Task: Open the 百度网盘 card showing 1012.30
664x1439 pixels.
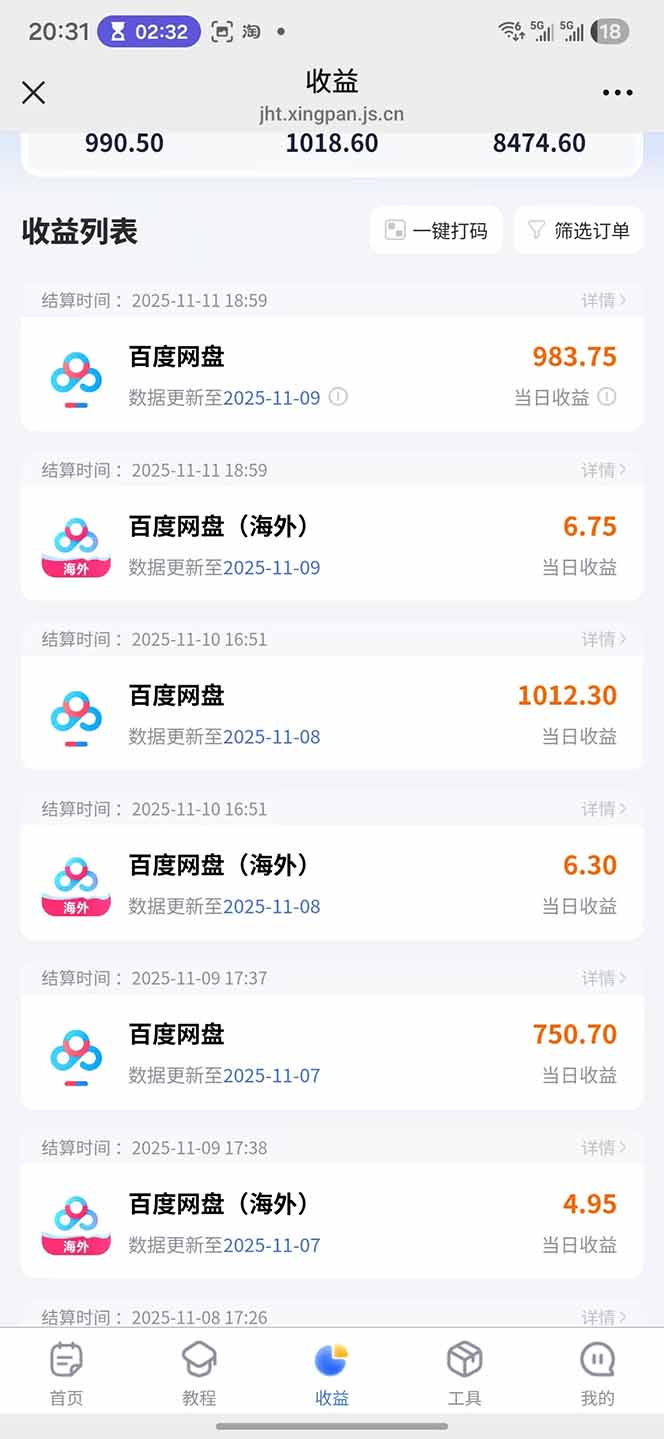Action: coord(332,714)
